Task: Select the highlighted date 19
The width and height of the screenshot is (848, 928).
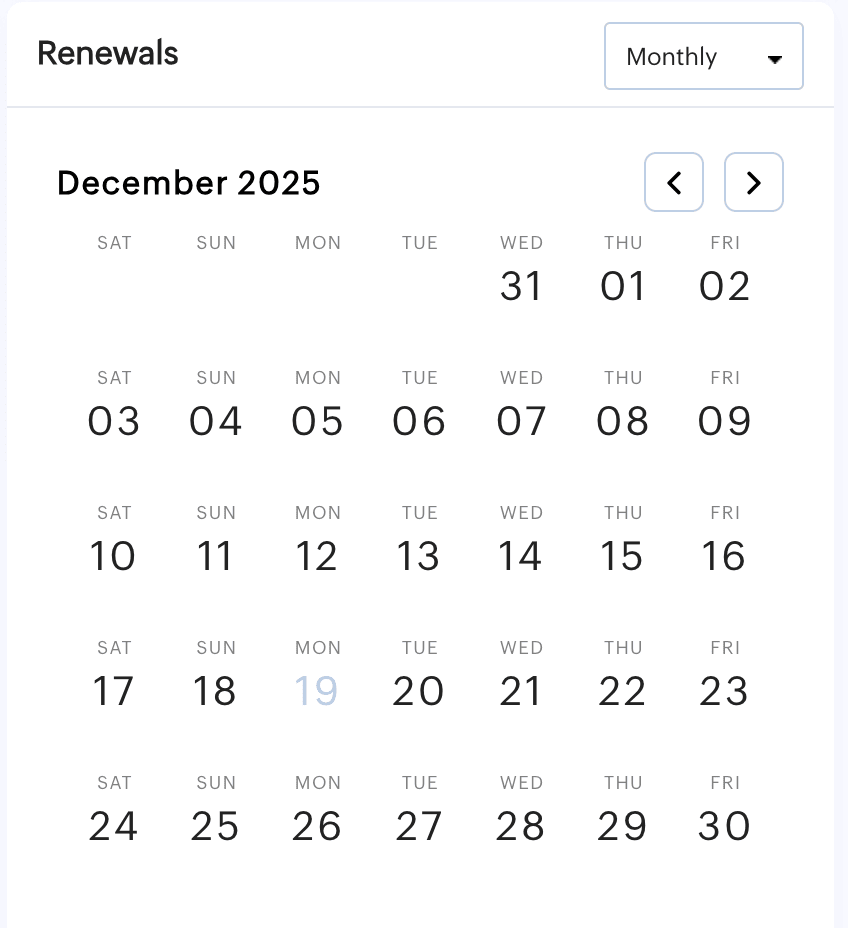Action: [317, 691]
